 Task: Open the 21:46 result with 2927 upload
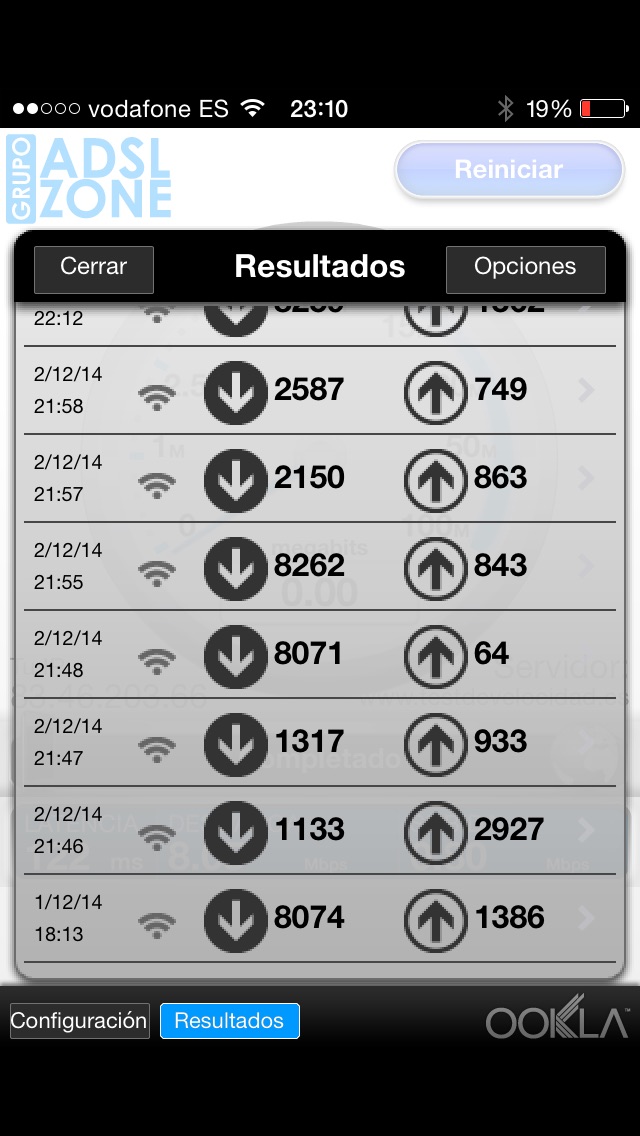coord(320,830)
